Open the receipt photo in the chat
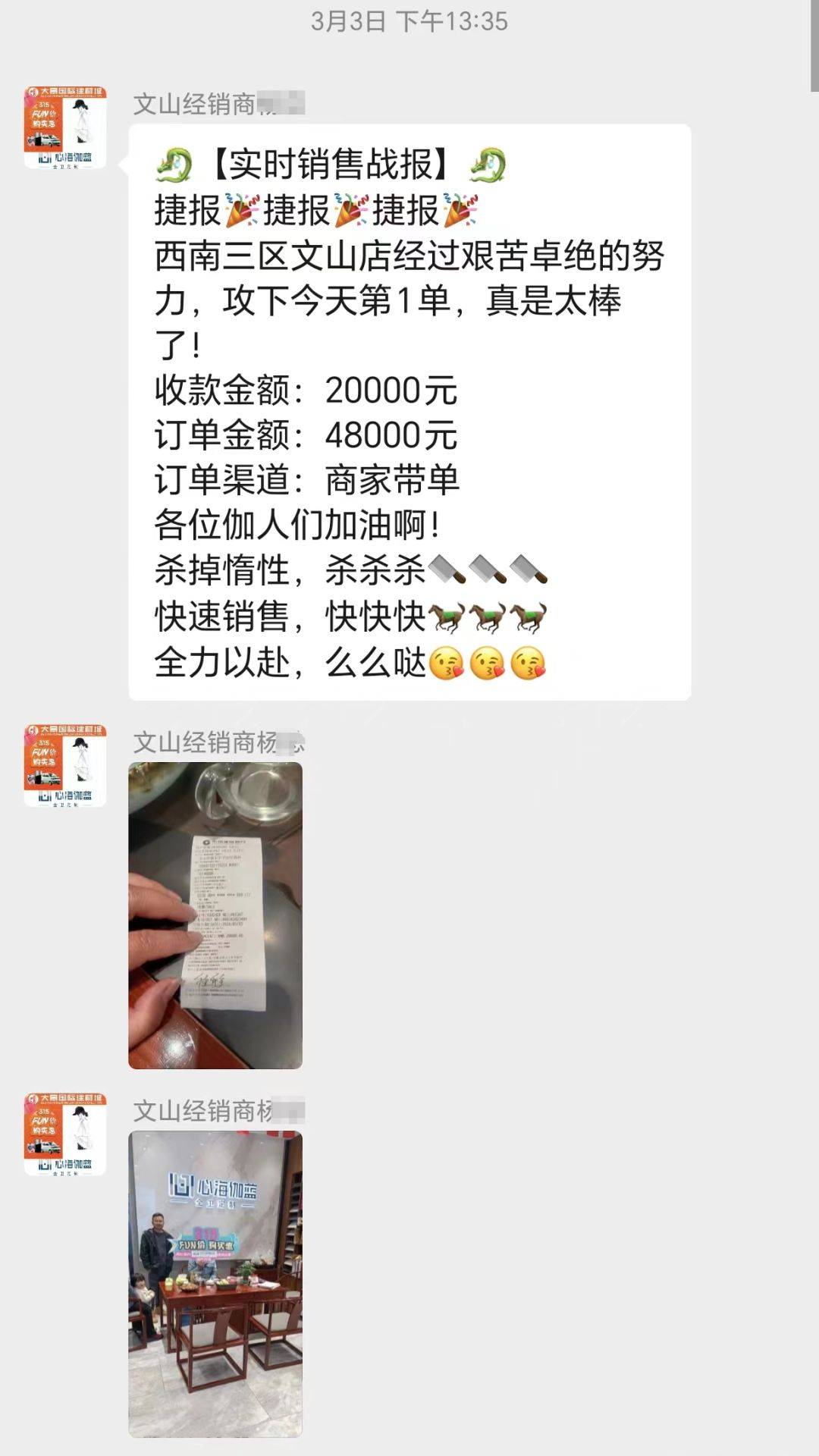This screenshot has width=819, height=1456. pyautogui.click(x=215, y=915)
